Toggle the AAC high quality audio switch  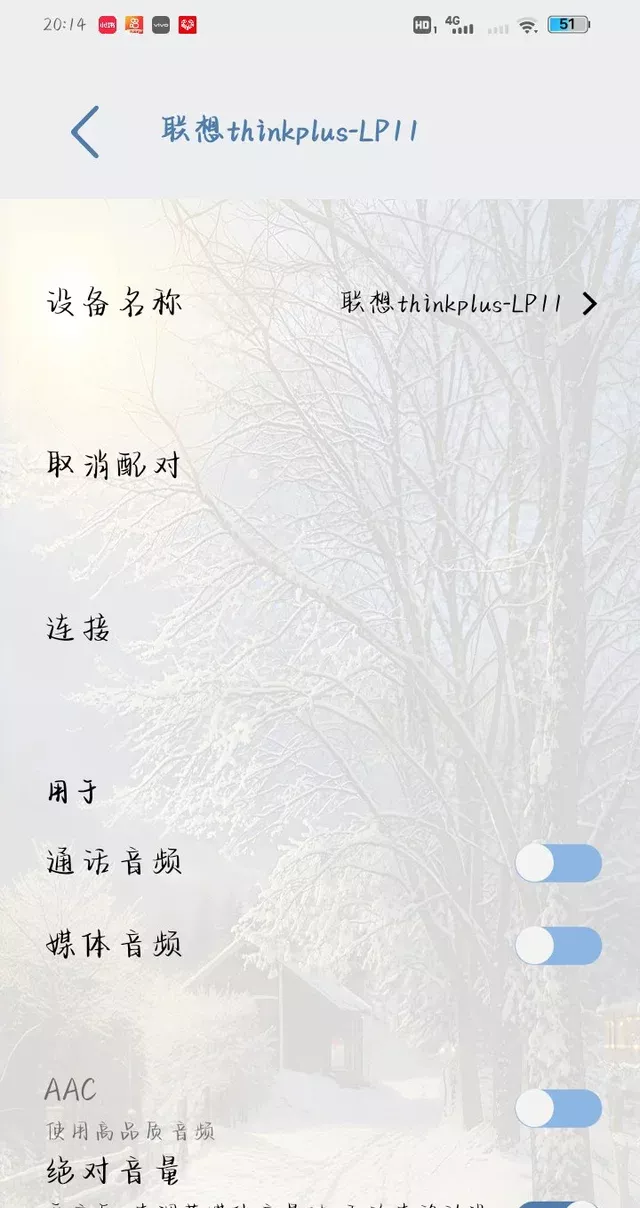(x=558, y=1108)
